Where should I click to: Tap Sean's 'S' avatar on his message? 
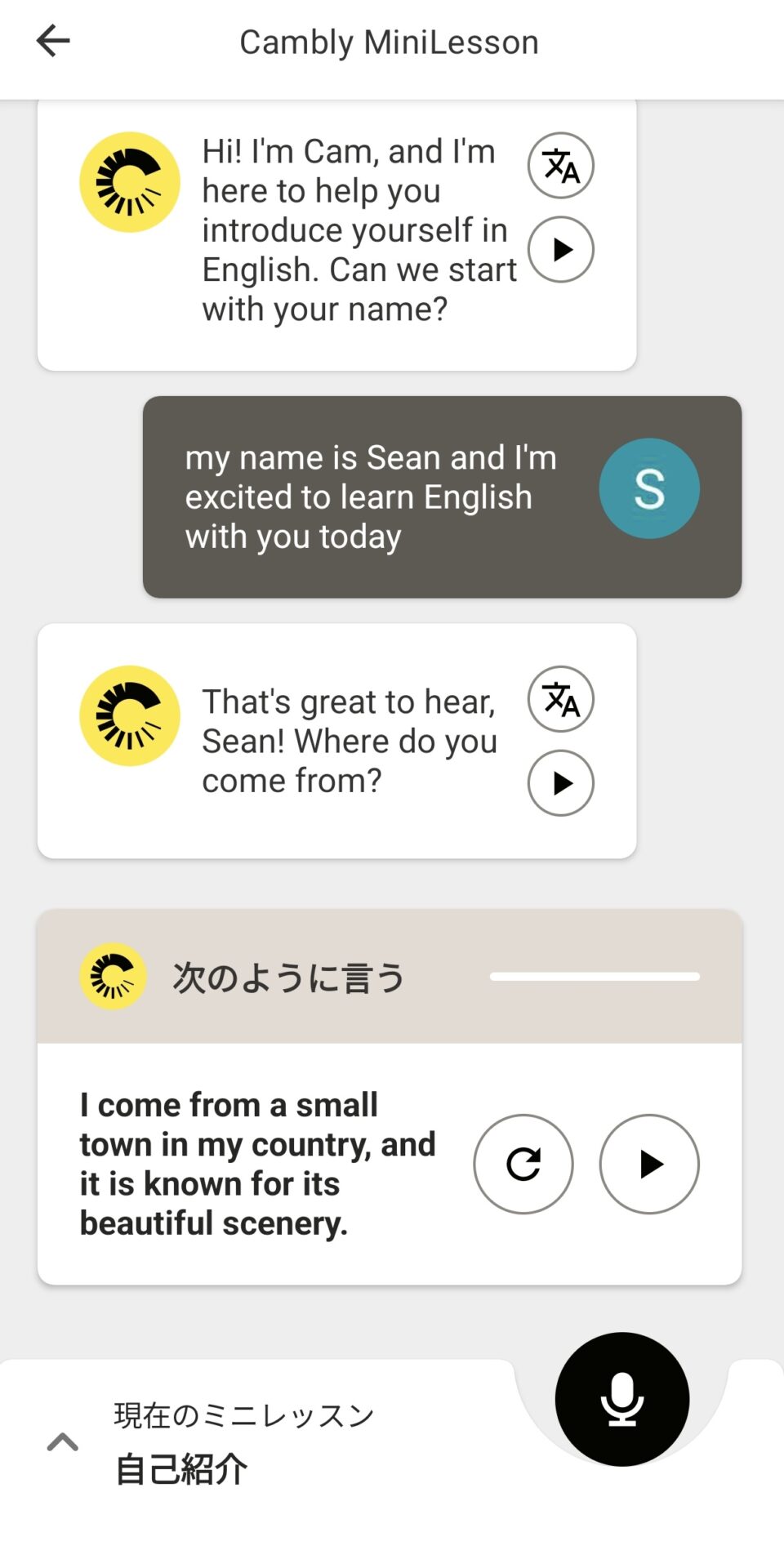(x=648, y=488)
